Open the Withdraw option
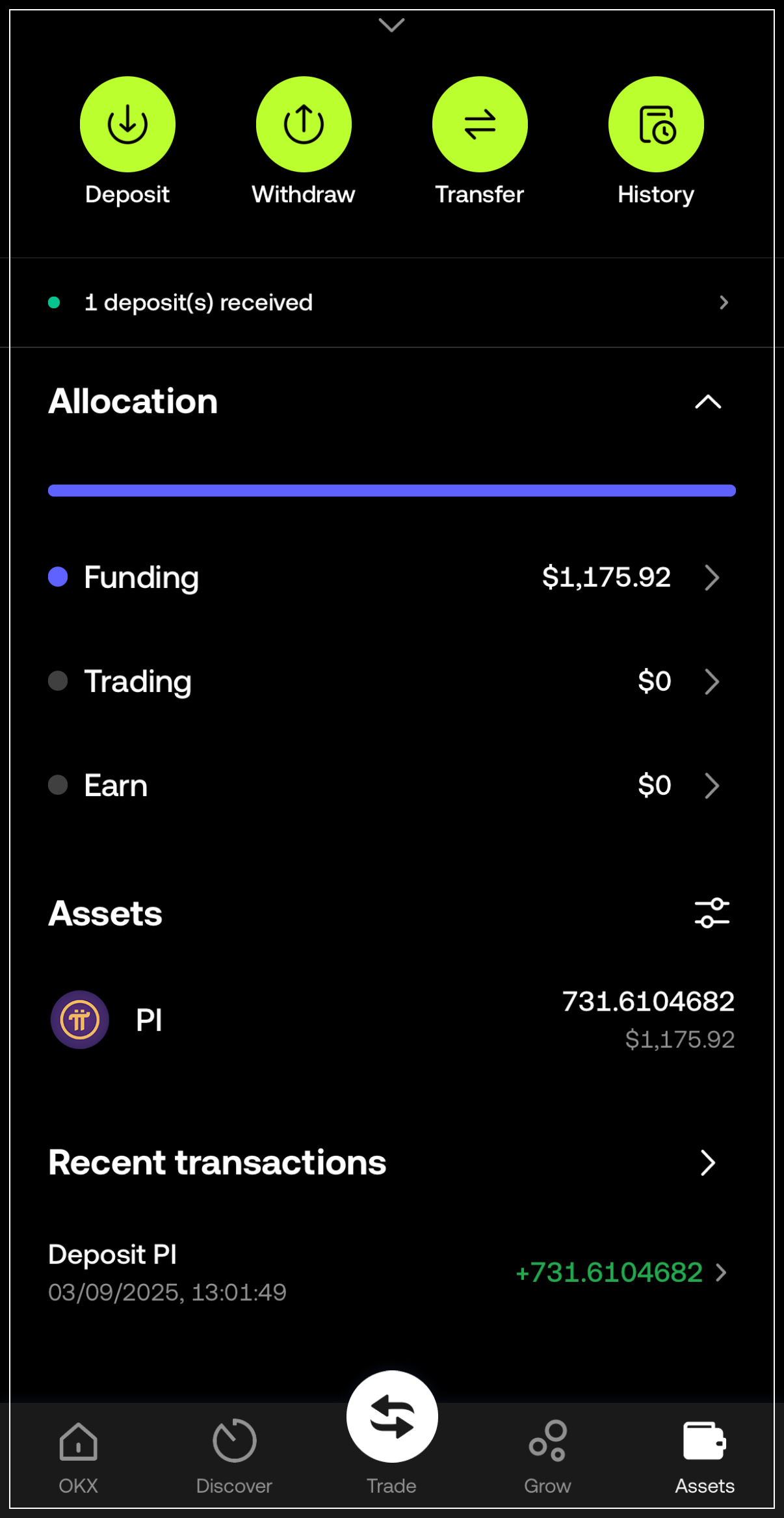Viewport: 784px width, 1518px height. [304, 124]
